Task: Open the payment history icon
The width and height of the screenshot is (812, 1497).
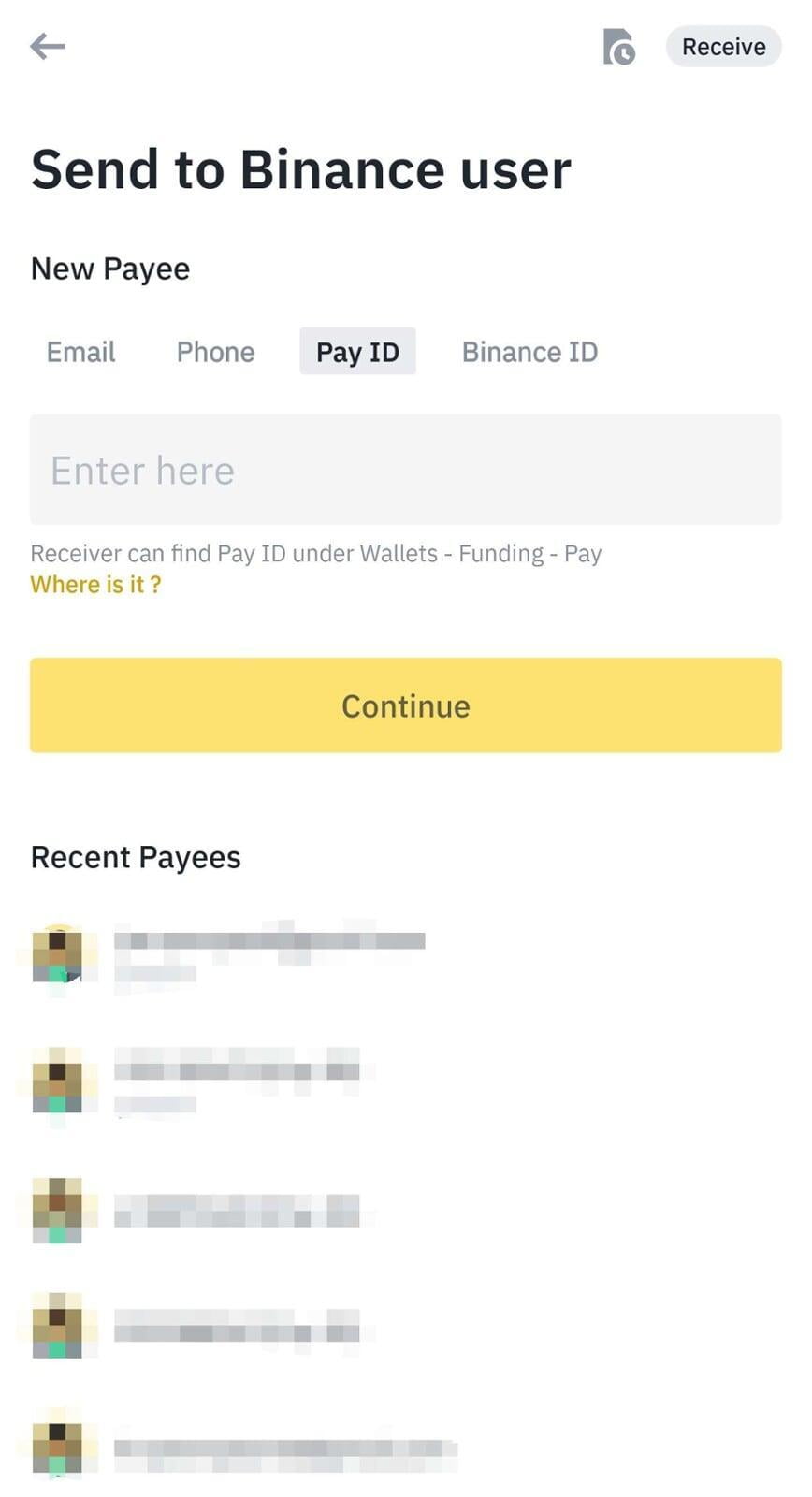Action: [618, 47]
